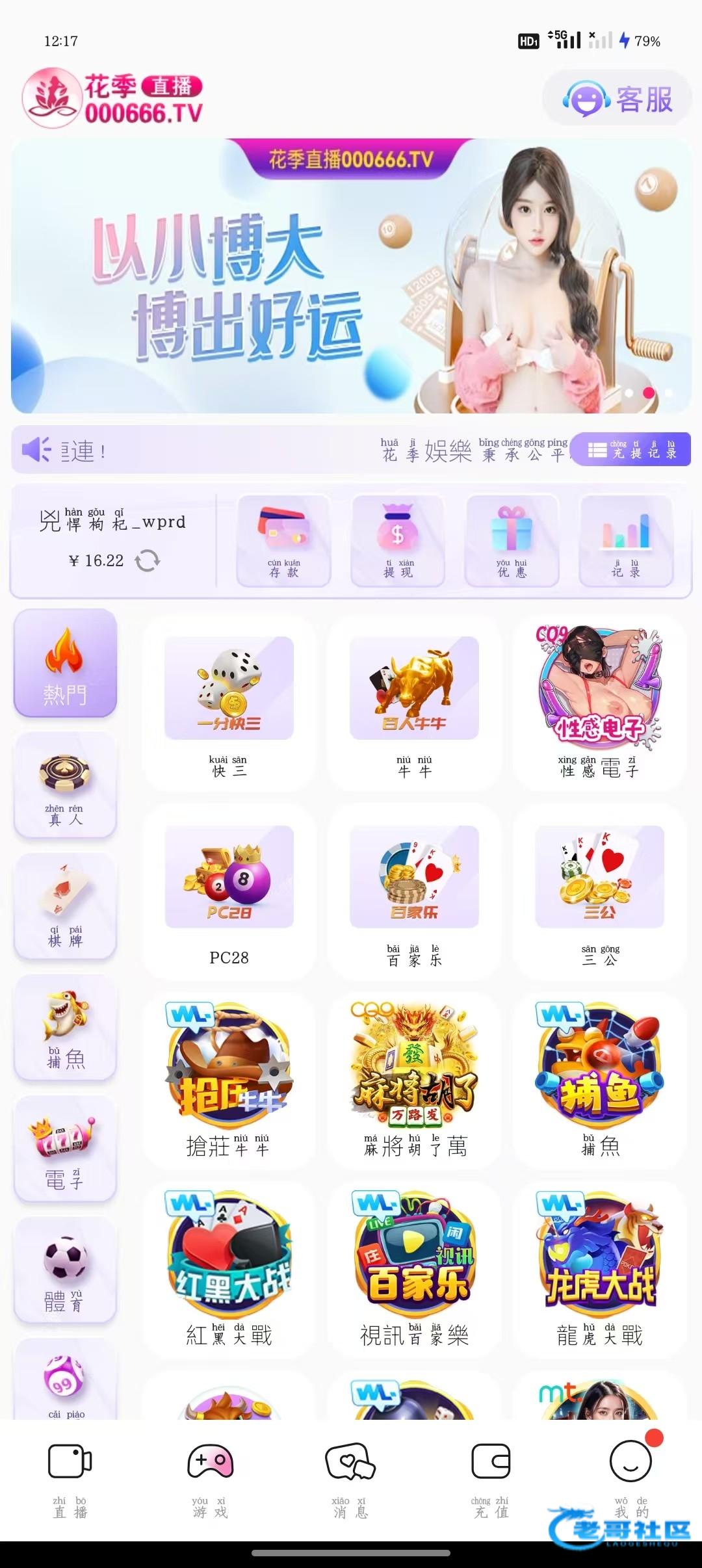Switch to the 充值 recharge tab
The width and height of the screenshot is (702, 1568).
pyautogui.click(x=491, y=1477)
